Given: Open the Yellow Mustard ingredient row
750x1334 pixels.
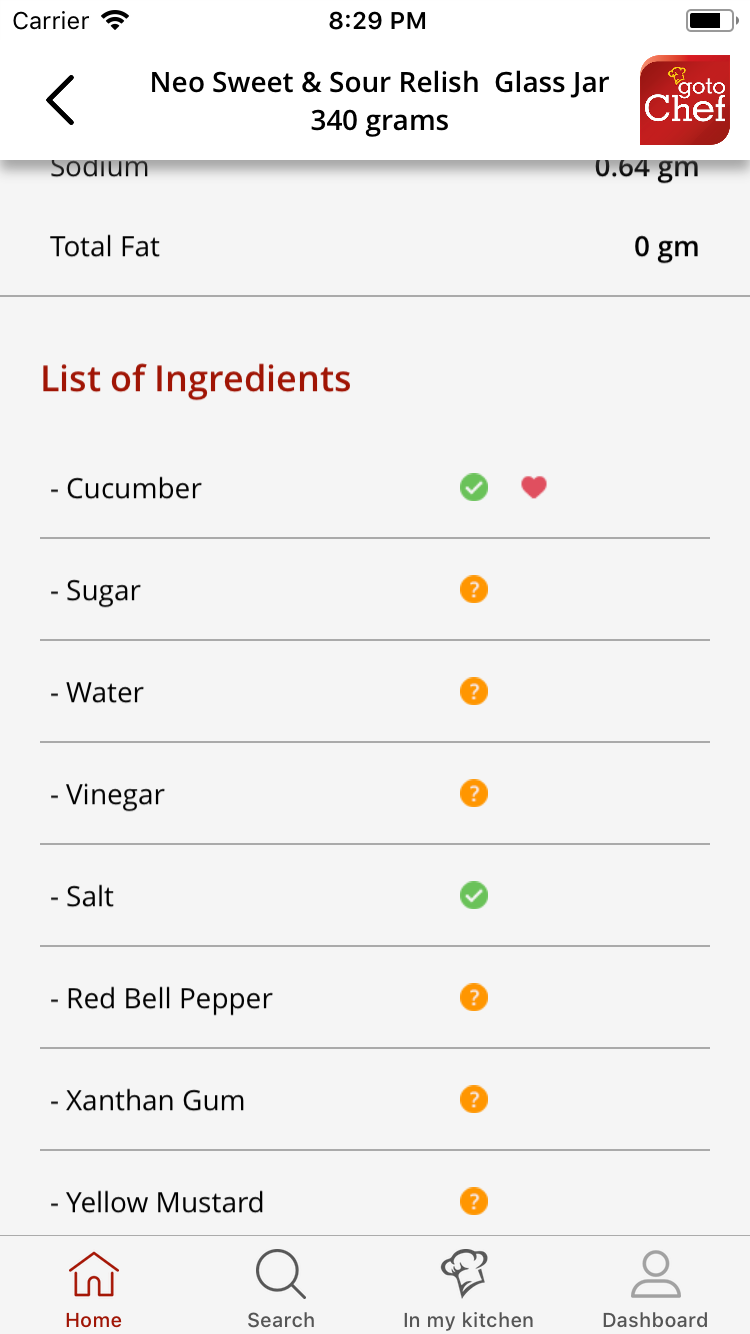Looking at the screenshot, I should click(165, 1202).
